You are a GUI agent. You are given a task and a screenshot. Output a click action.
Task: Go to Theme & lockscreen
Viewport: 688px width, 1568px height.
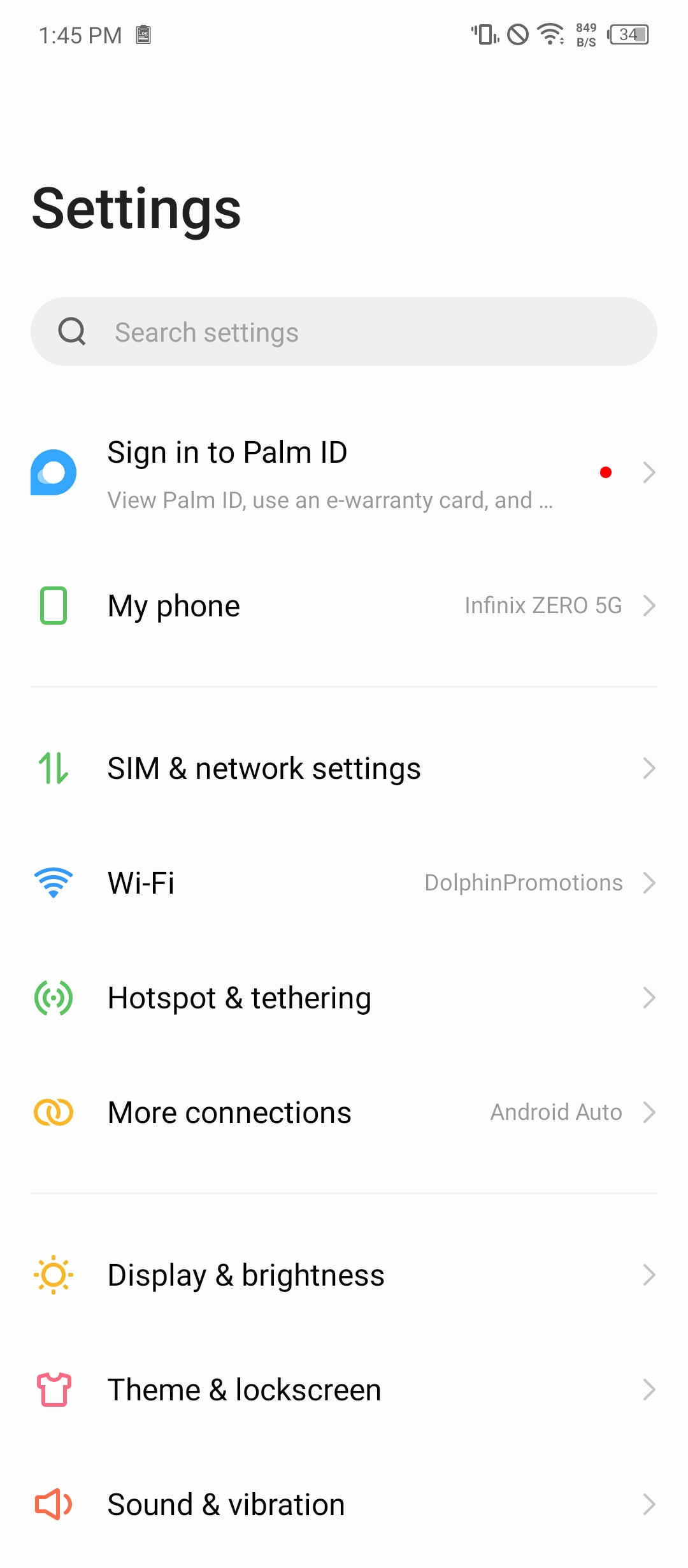(344, 1390)
